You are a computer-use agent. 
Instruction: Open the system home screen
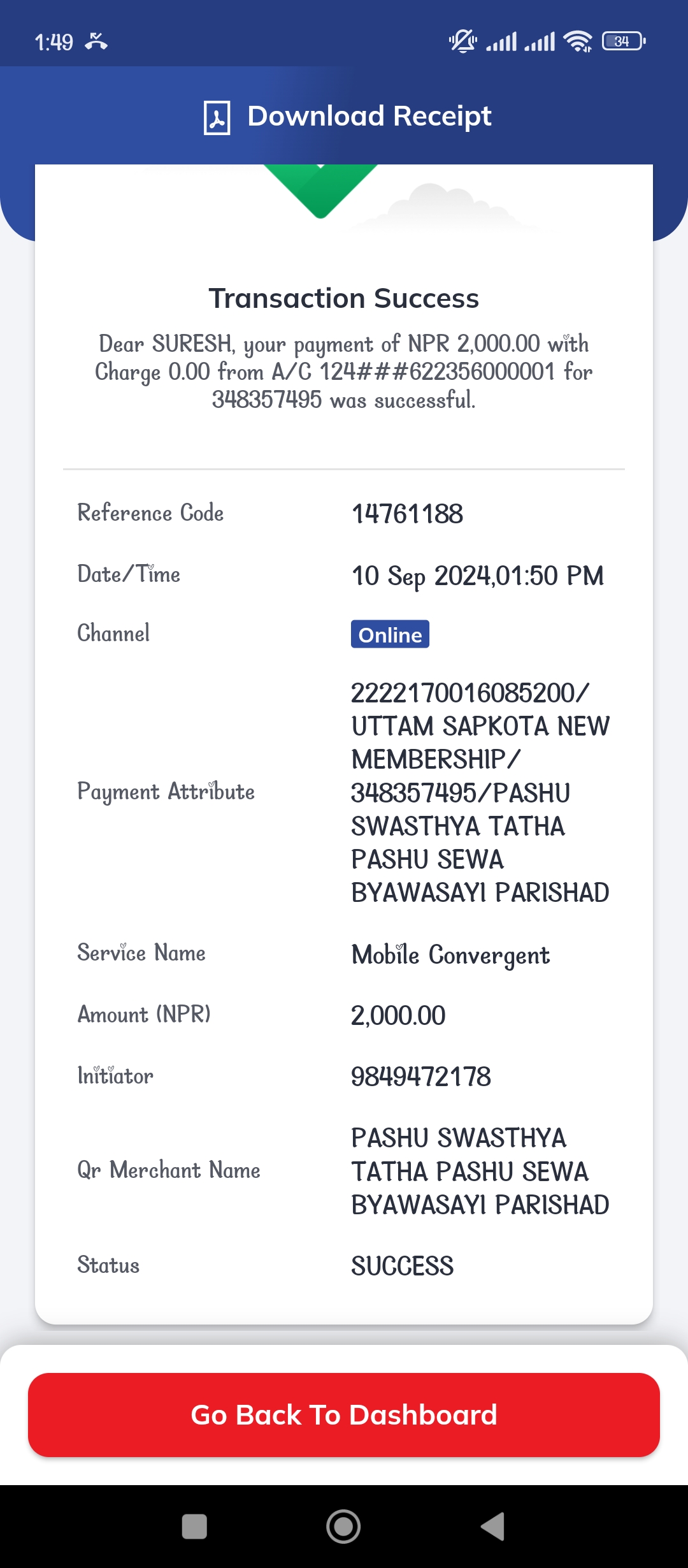point(343,1527)
